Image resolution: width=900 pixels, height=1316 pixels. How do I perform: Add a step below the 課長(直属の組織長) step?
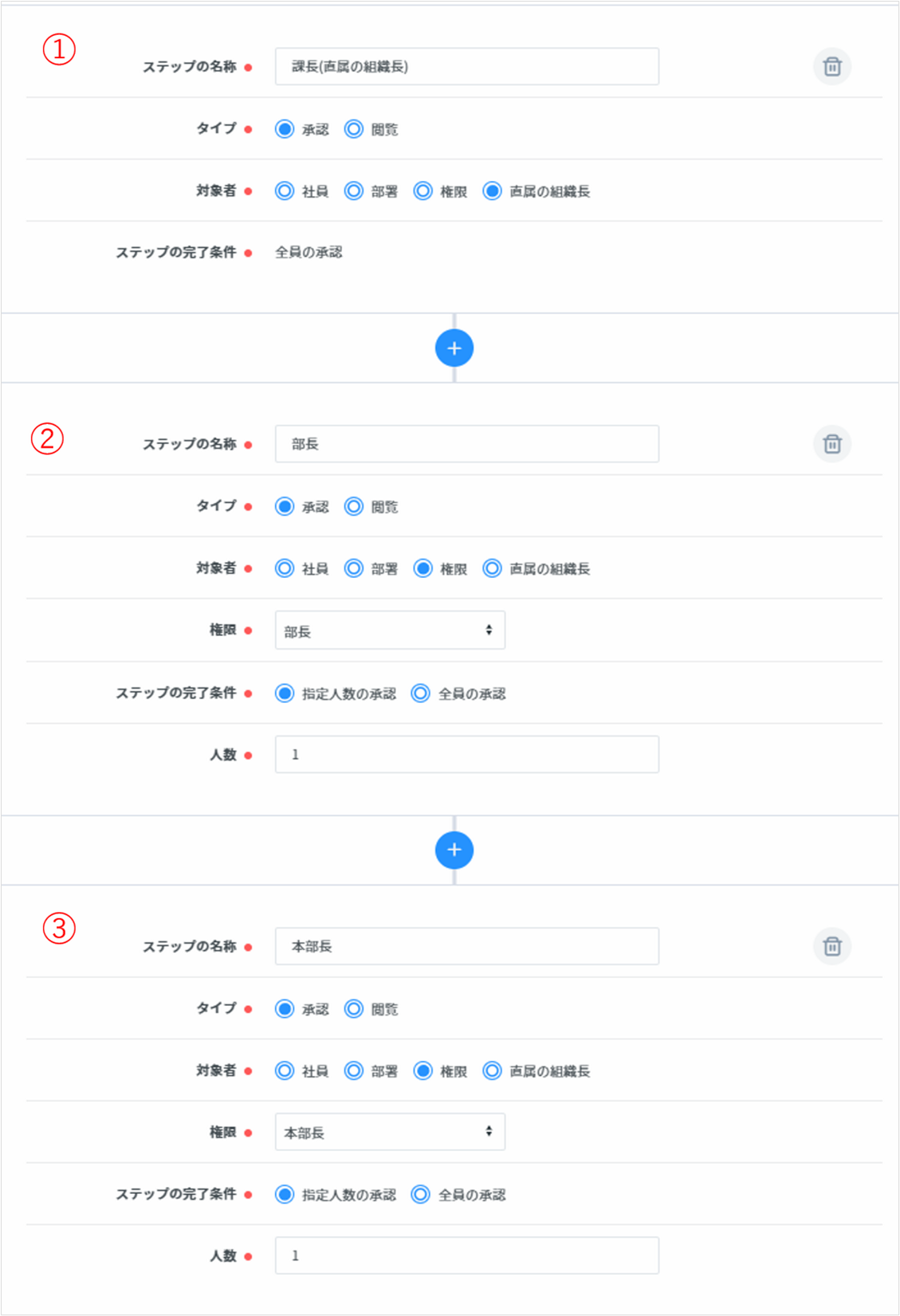pos(454,348)
